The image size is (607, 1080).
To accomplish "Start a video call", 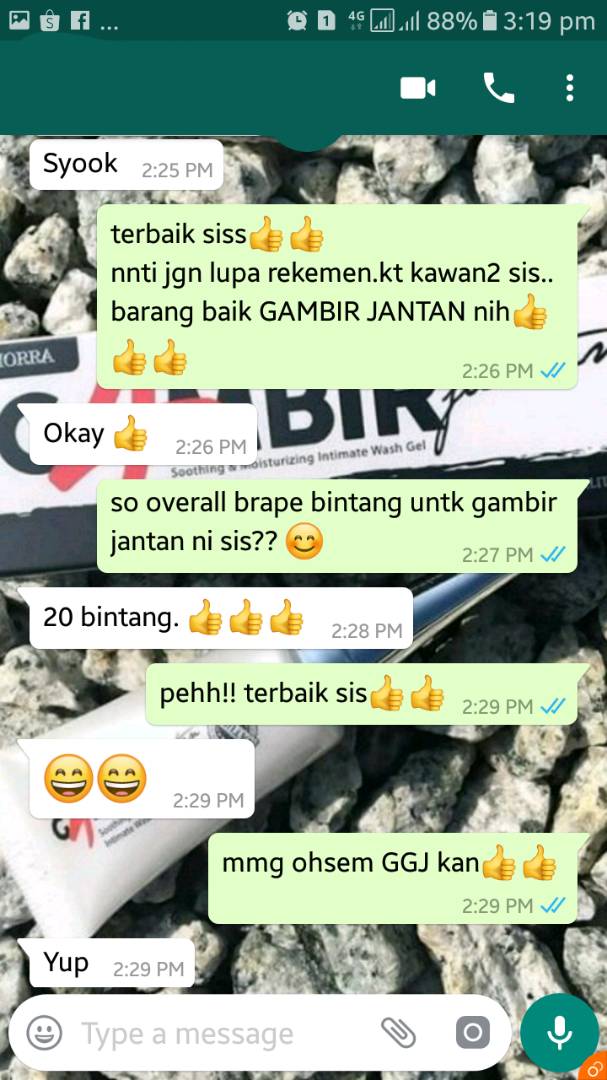I will pyautogui.click(x=418, y=88).
